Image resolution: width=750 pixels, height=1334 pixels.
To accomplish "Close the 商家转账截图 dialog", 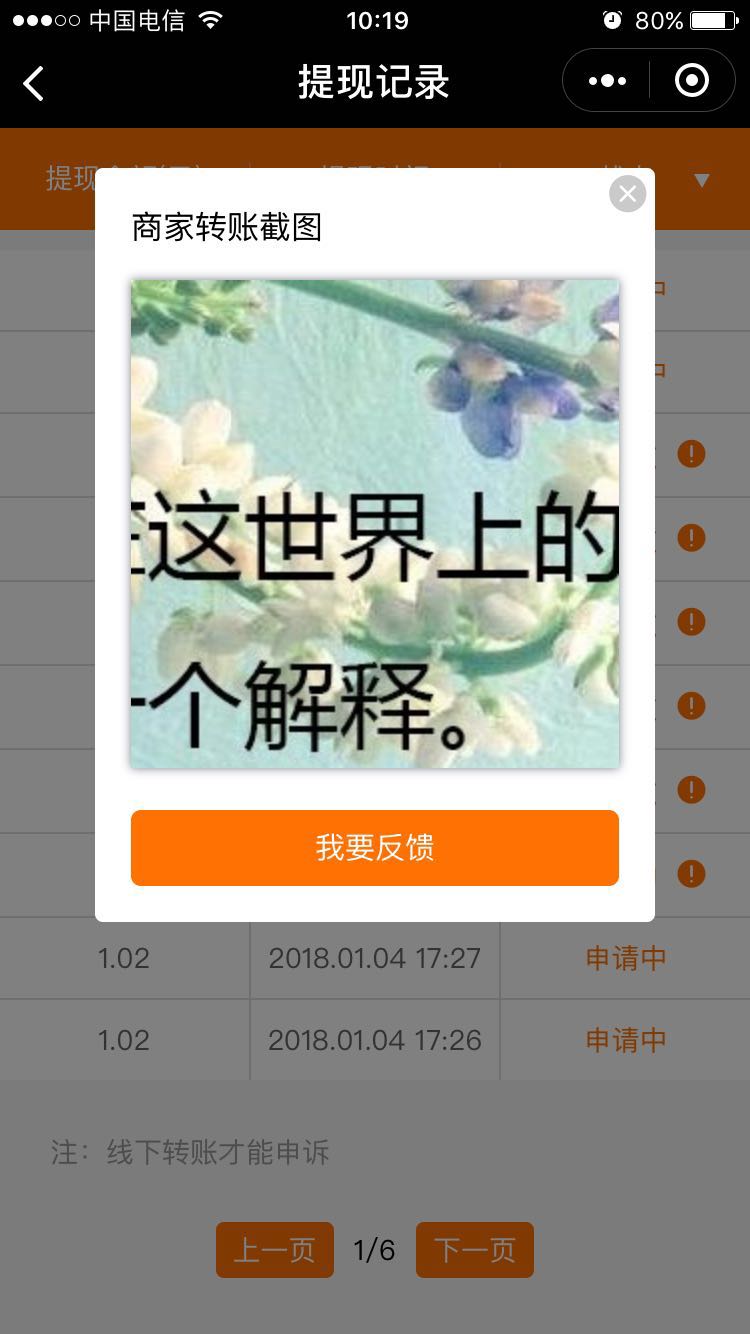I will point(627,193).
